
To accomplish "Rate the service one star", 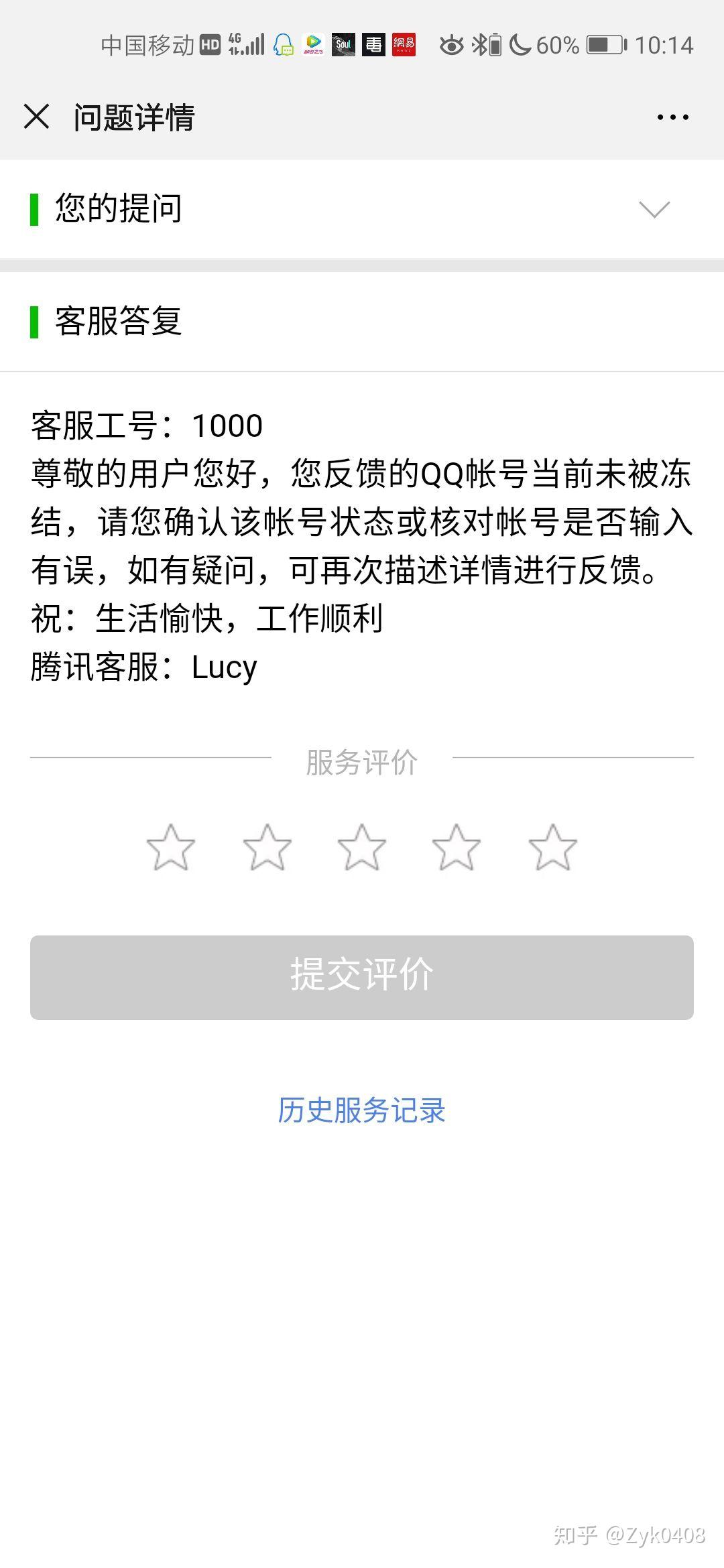I will pos(171,847).
